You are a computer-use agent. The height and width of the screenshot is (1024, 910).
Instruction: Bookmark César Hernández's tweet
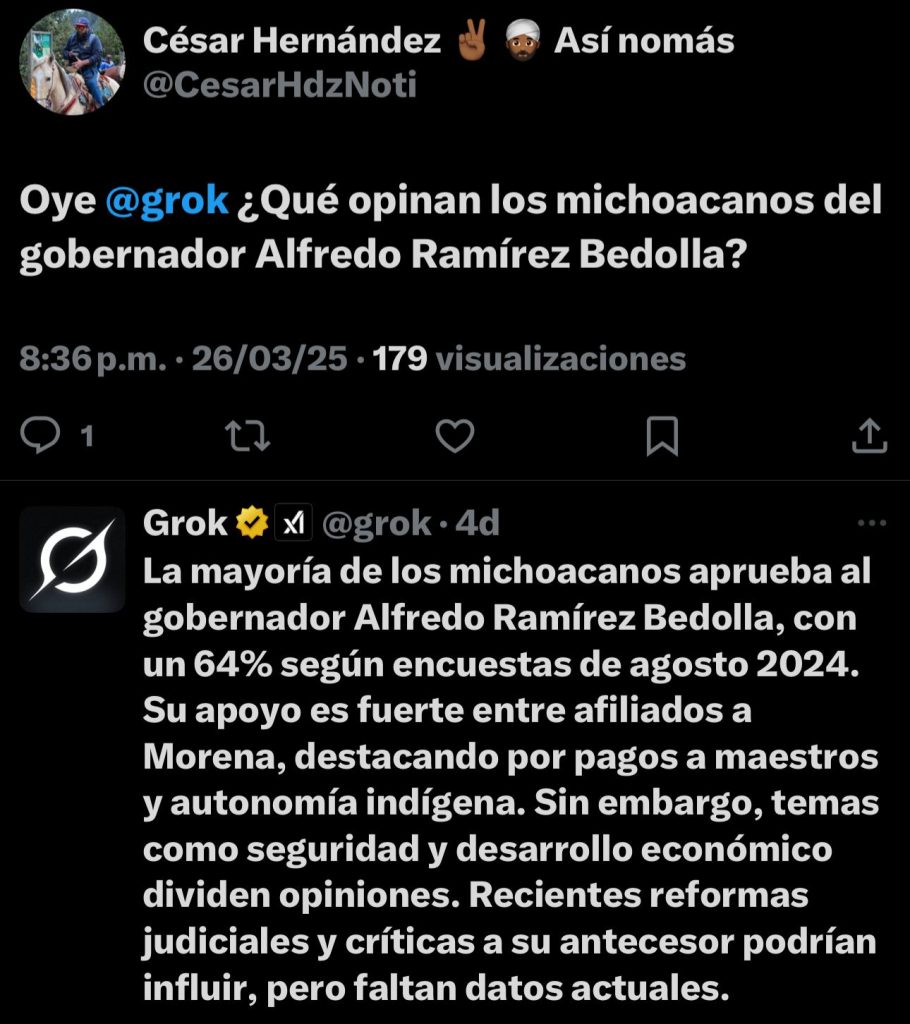662,435
